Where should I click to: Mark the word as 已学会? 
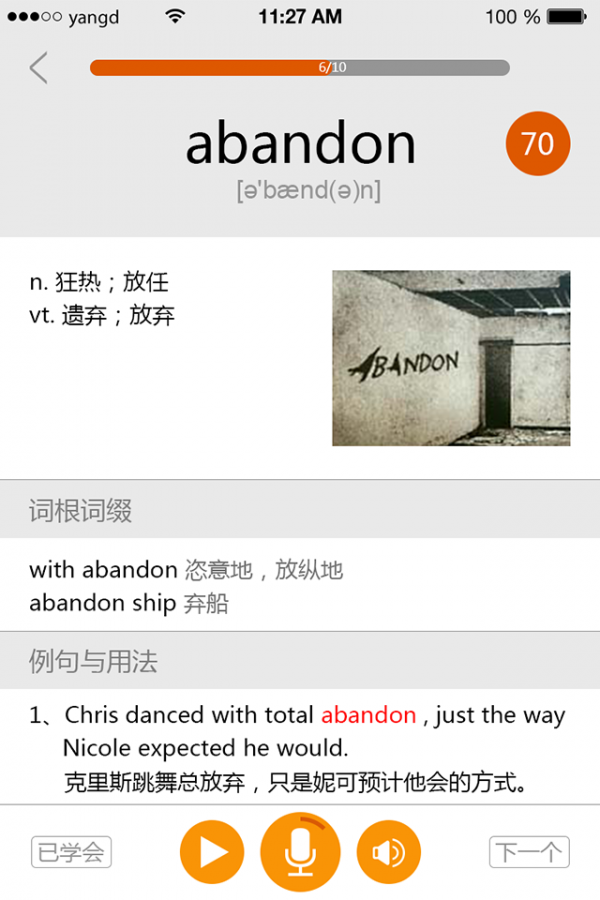coord(71,852)
